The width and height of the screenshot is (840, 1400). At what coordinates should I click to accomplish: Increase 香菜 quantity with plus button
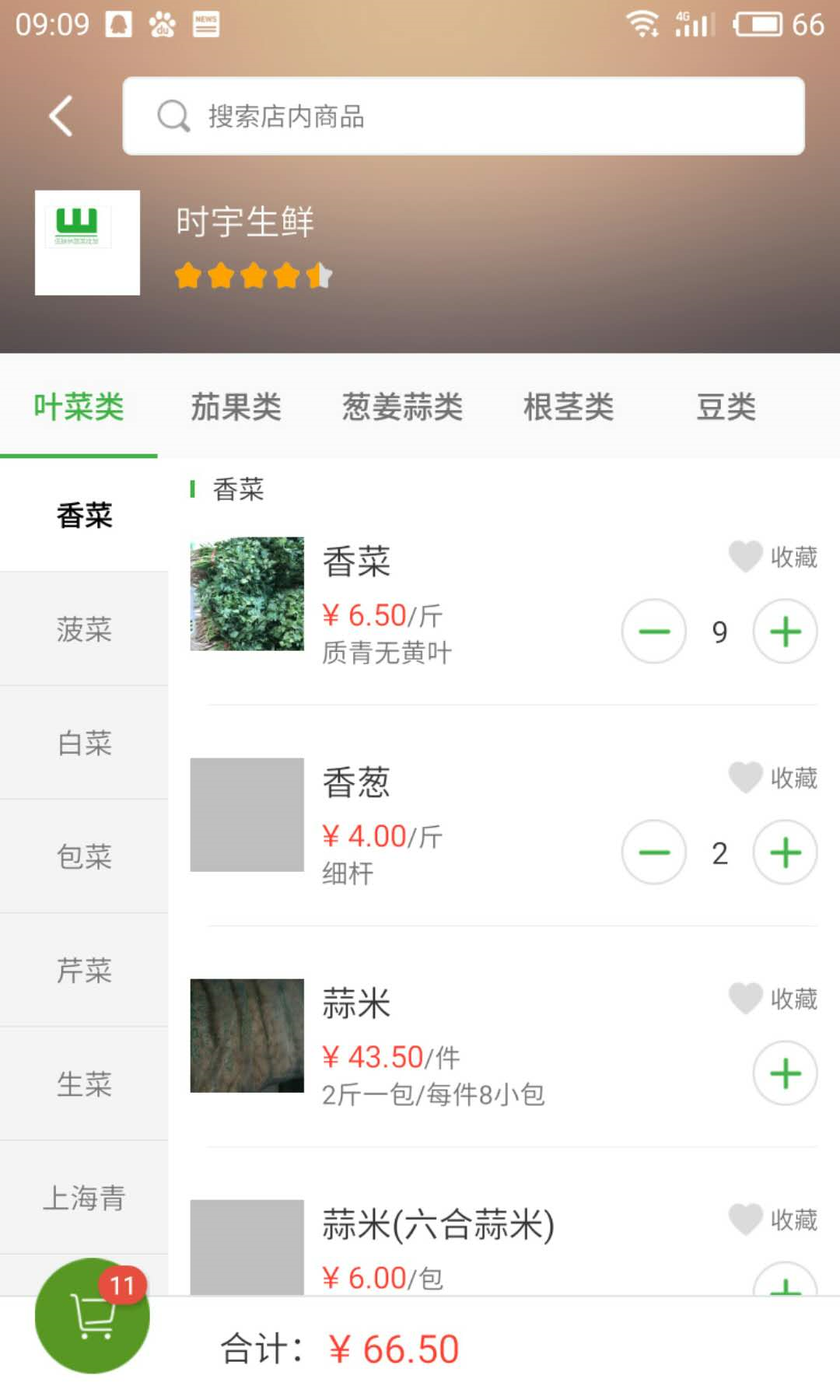click(x=785, y=631)
